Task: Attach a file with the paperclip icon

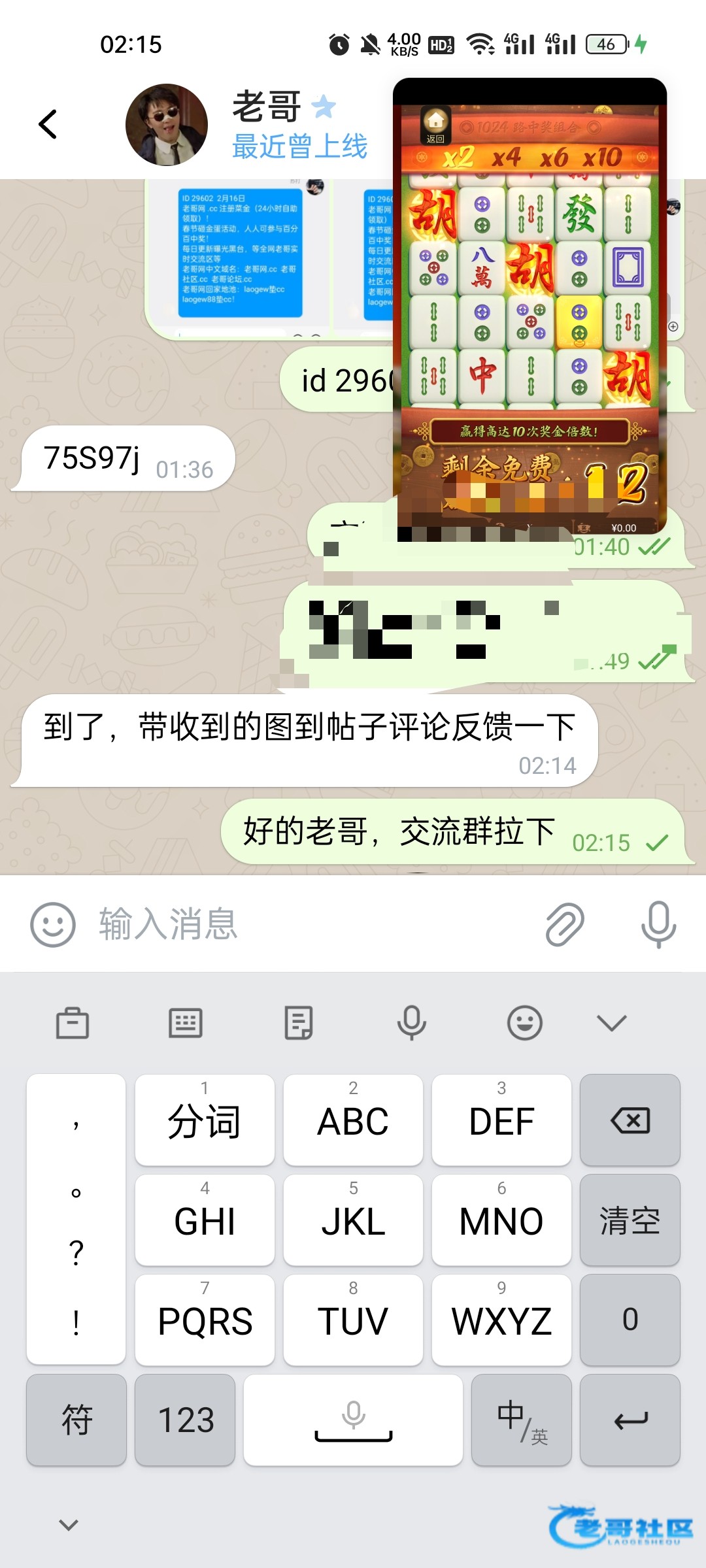Action: [x=565, y=925]
